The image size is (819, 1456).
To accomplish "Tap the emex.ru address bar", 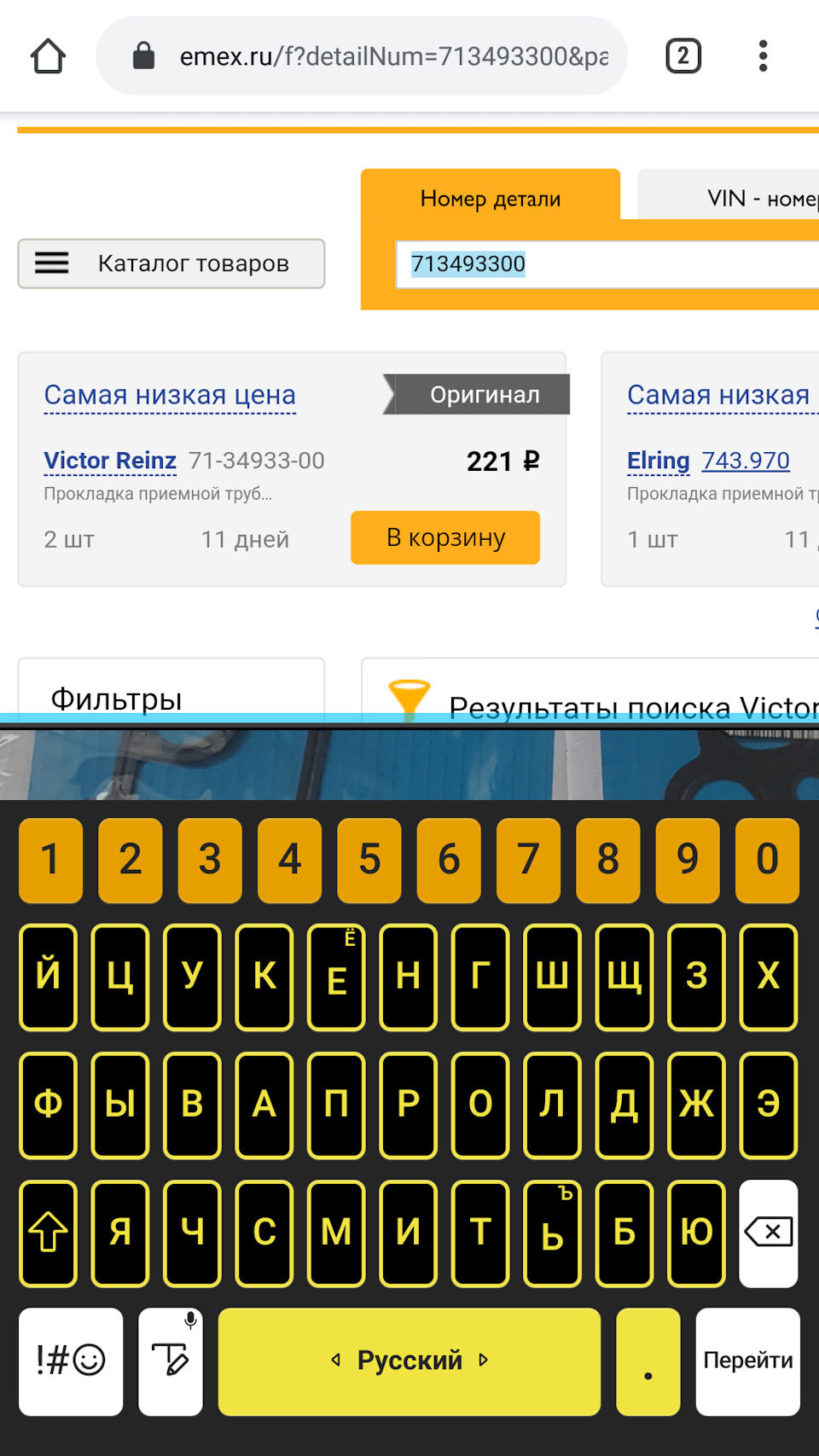I will [x=375, y=56].
